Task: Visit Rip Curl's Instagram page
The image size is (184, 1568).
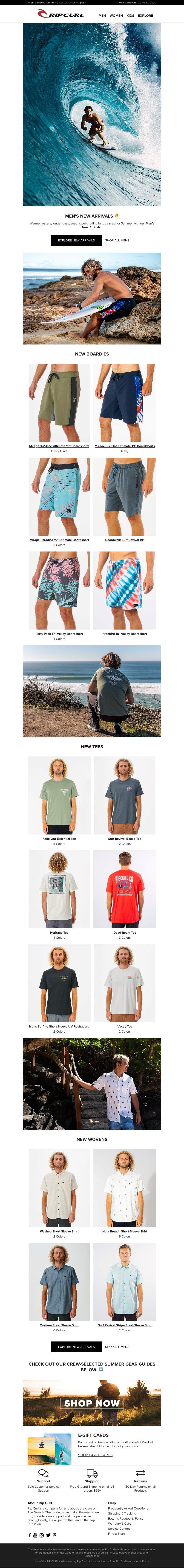Action: 41,1535
